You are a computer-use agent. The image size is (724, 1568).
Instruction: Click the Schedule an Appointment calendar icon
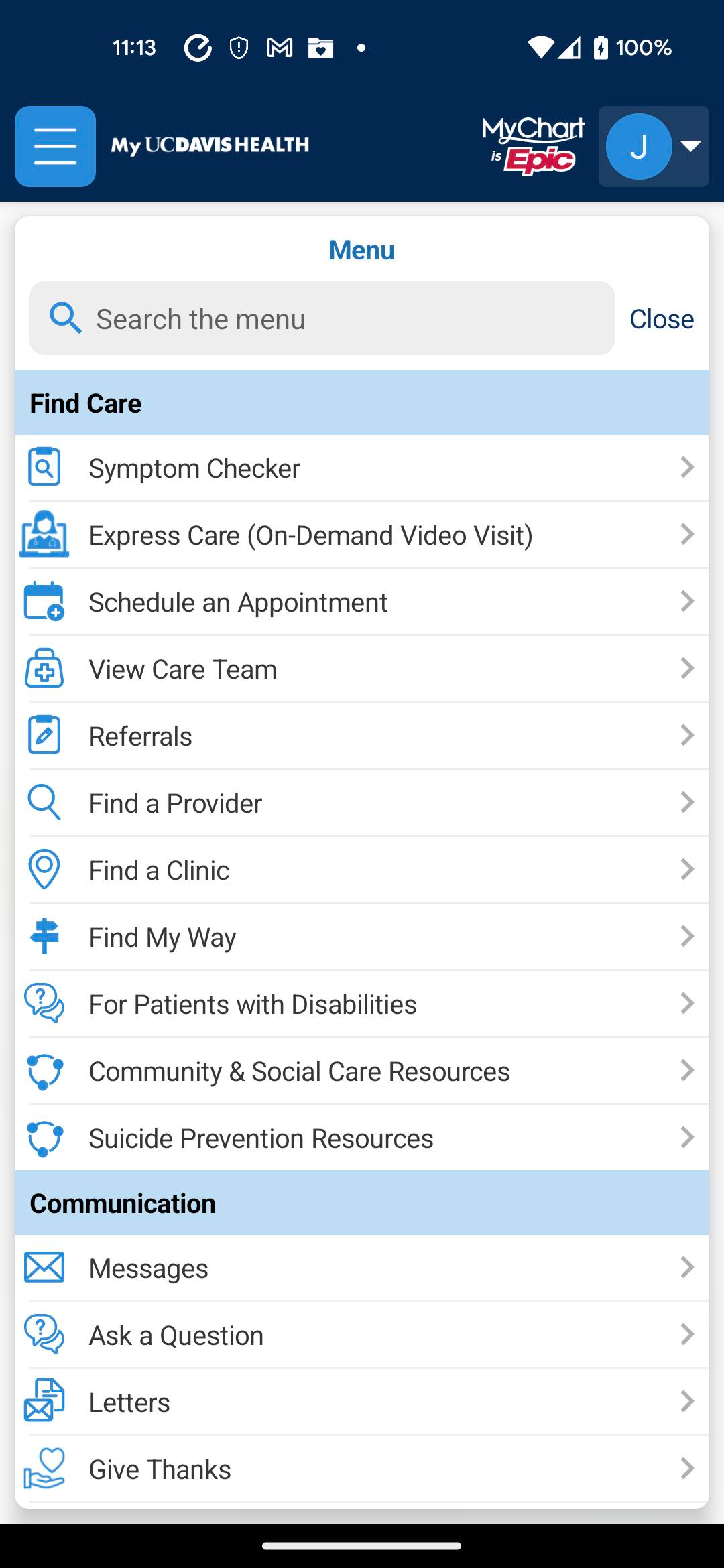point(44,601)
